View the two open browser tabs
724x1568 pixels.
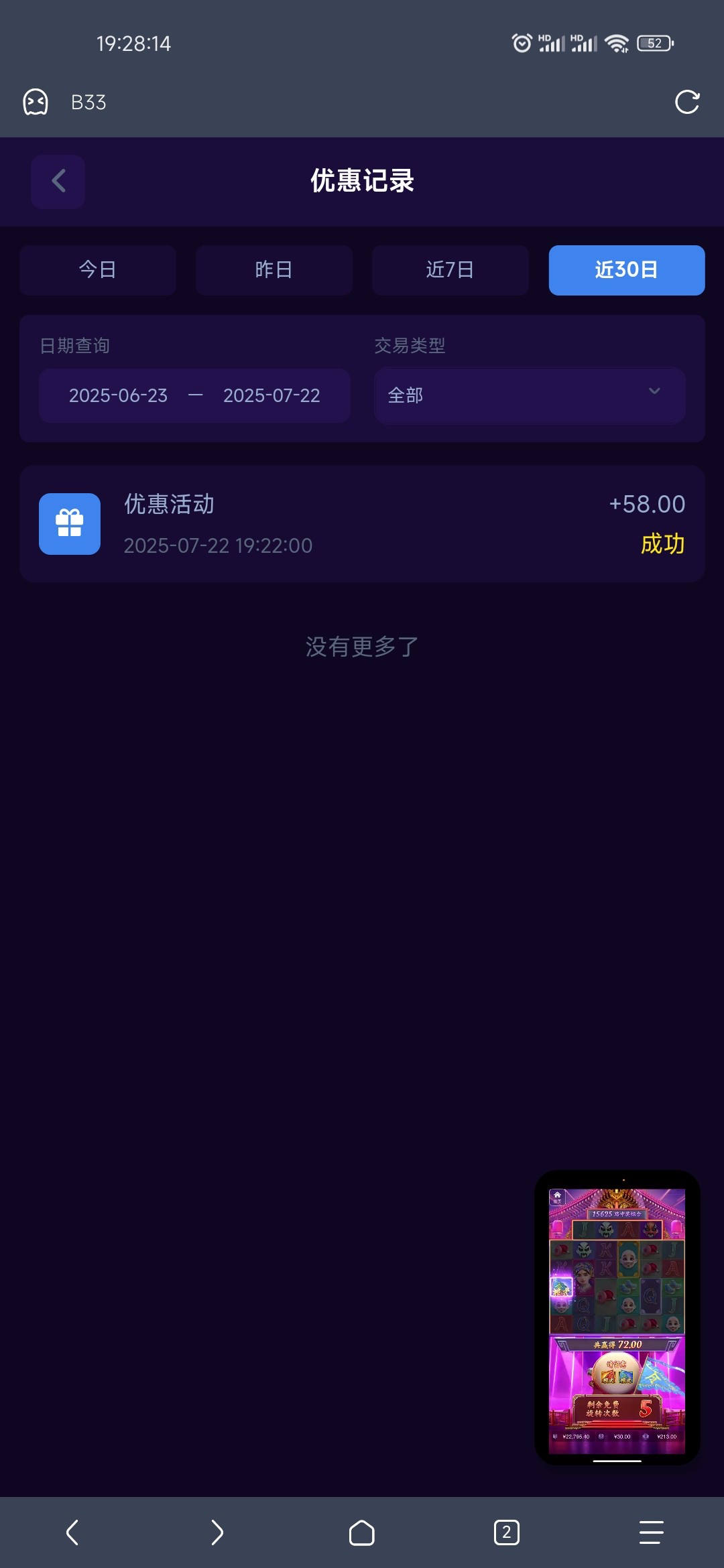[506, 1532]
